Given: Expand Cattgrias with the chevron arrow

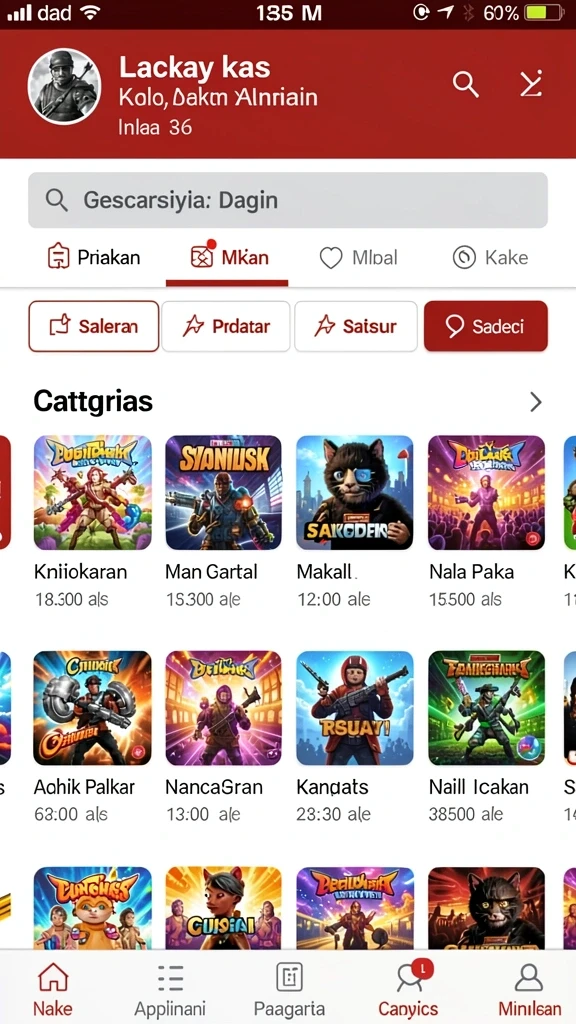Looking at the screenshot, I should pos(536,402).
